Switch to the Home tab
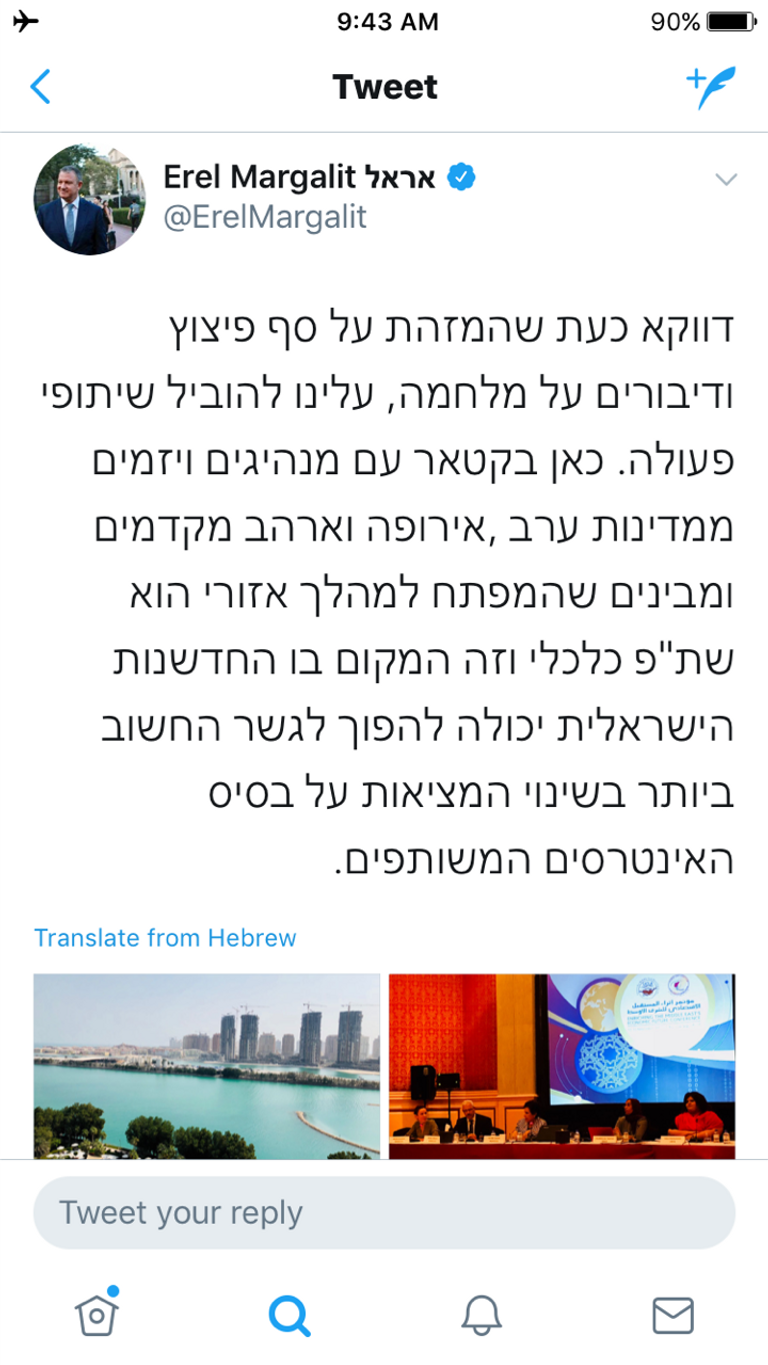This screenshot has width=768, height=1365. click(x=96, y=1315)
